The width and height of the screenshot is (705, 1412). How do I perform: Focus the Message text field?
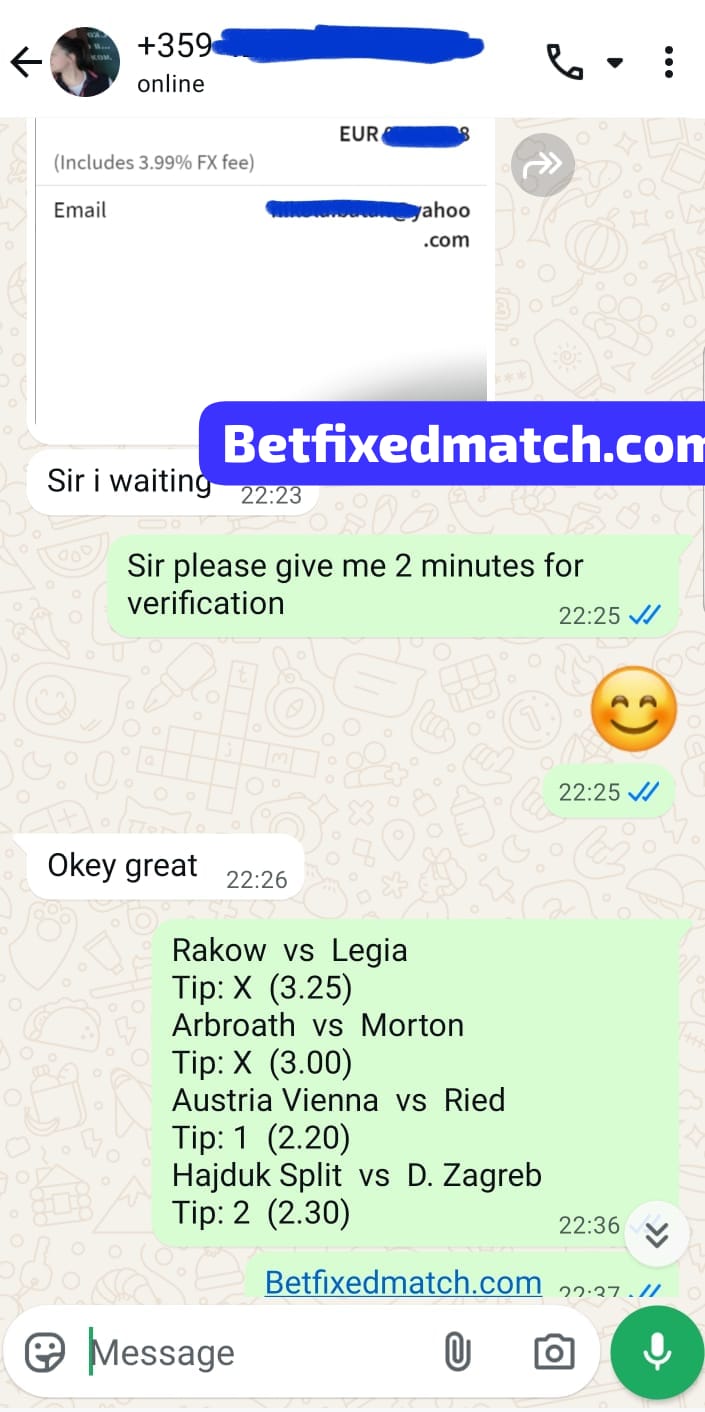[250, 1353]
